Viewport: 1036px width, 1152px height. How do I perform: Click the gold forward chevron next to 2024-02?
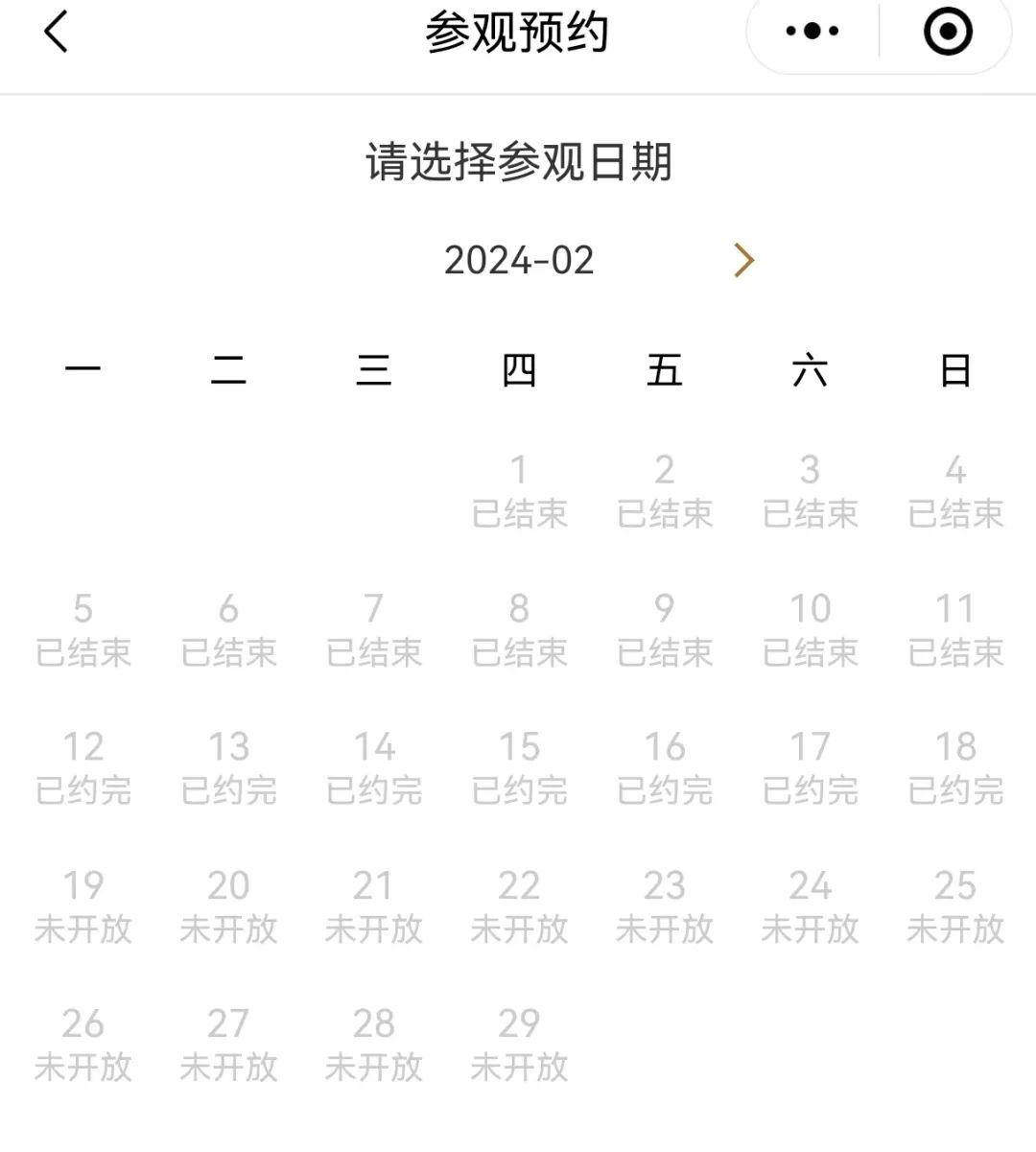click(x=742, y=260)
